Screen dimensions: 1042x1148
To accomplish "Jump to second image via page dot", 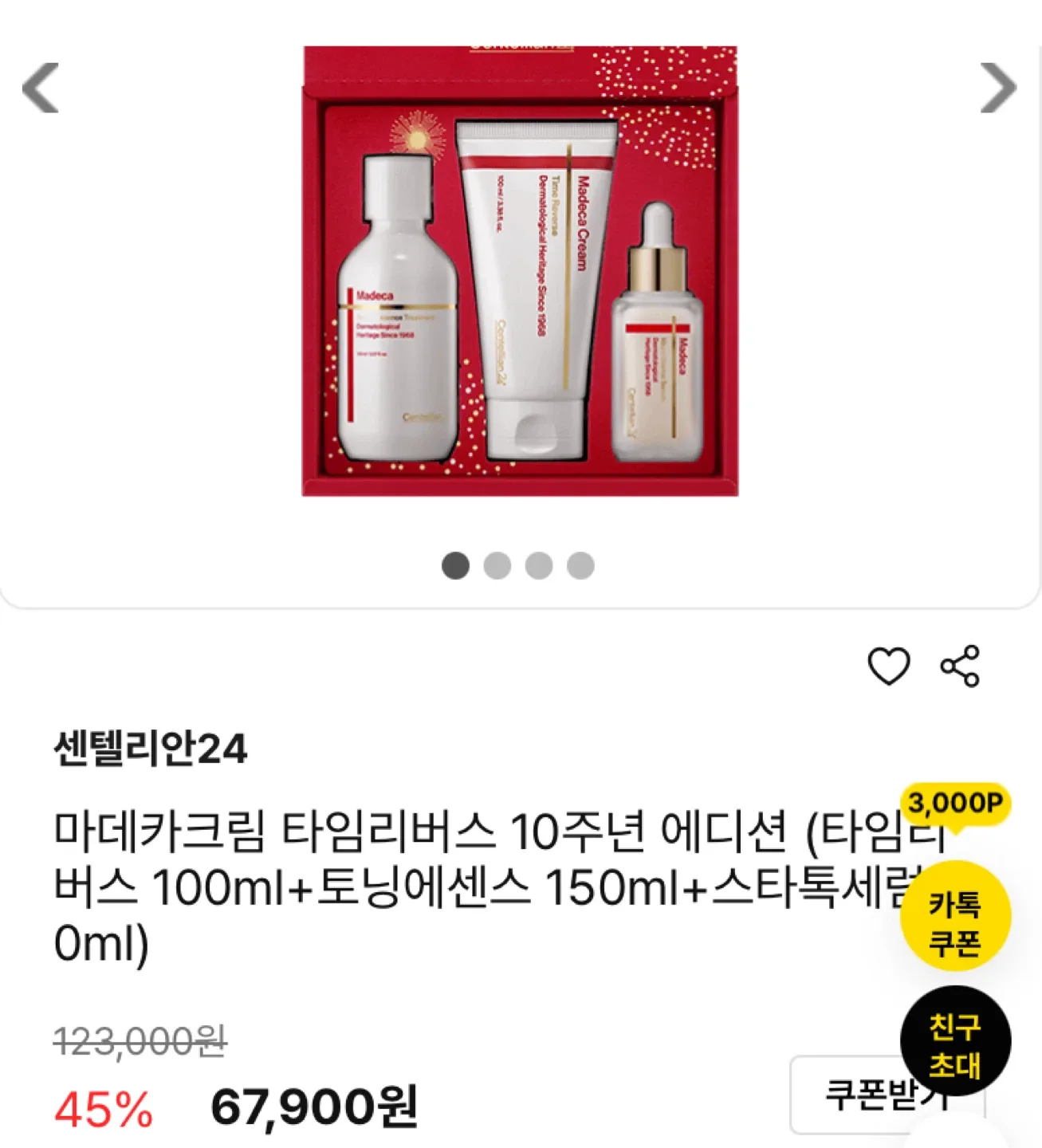I will [x=497, y=566].
